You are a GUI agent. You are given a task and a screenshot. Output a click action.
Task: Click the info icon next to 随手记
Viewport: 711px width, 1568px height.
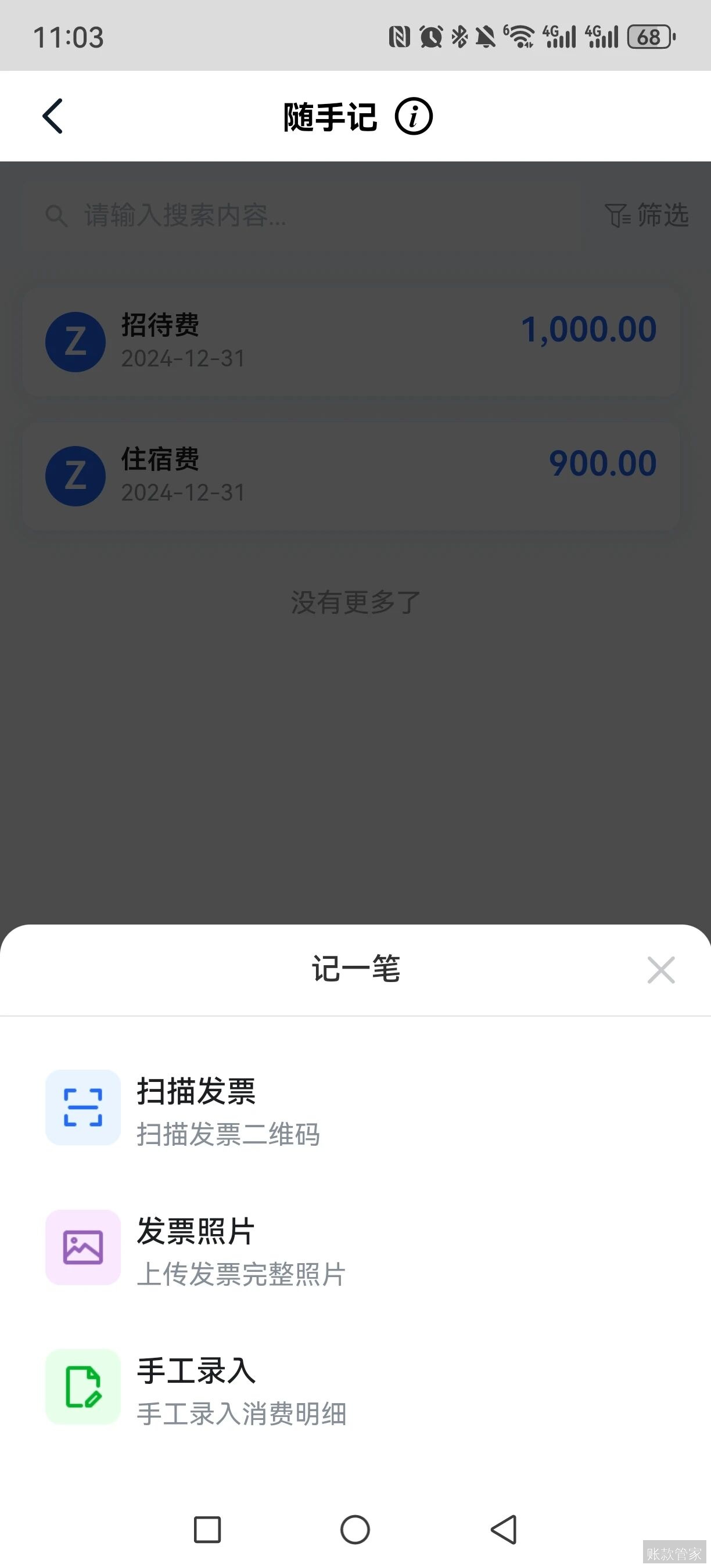pyautogui.click(x=414, y=116)
